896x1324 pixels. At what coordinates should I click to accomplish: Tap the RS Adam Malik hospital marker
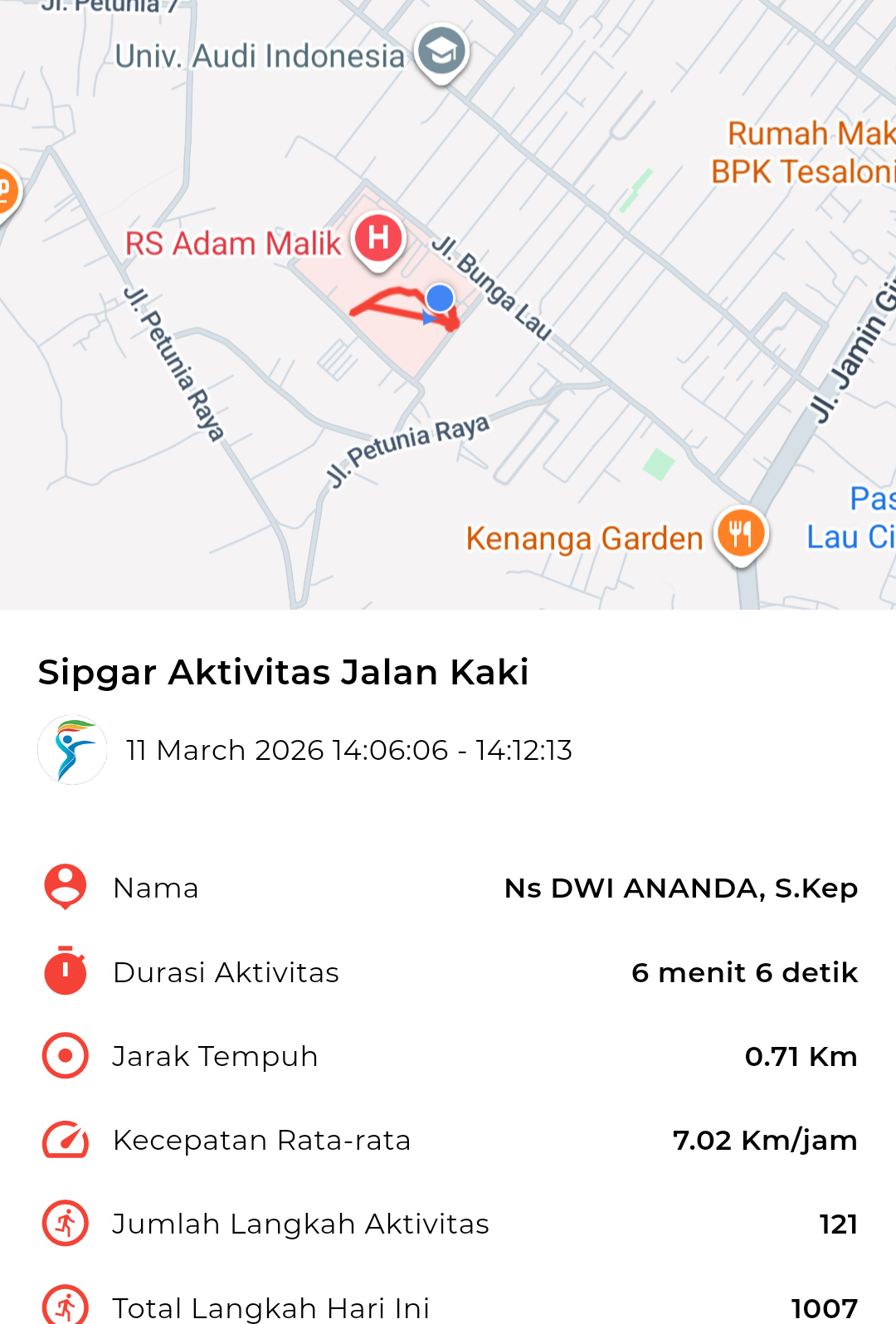[x=378, y=239]
